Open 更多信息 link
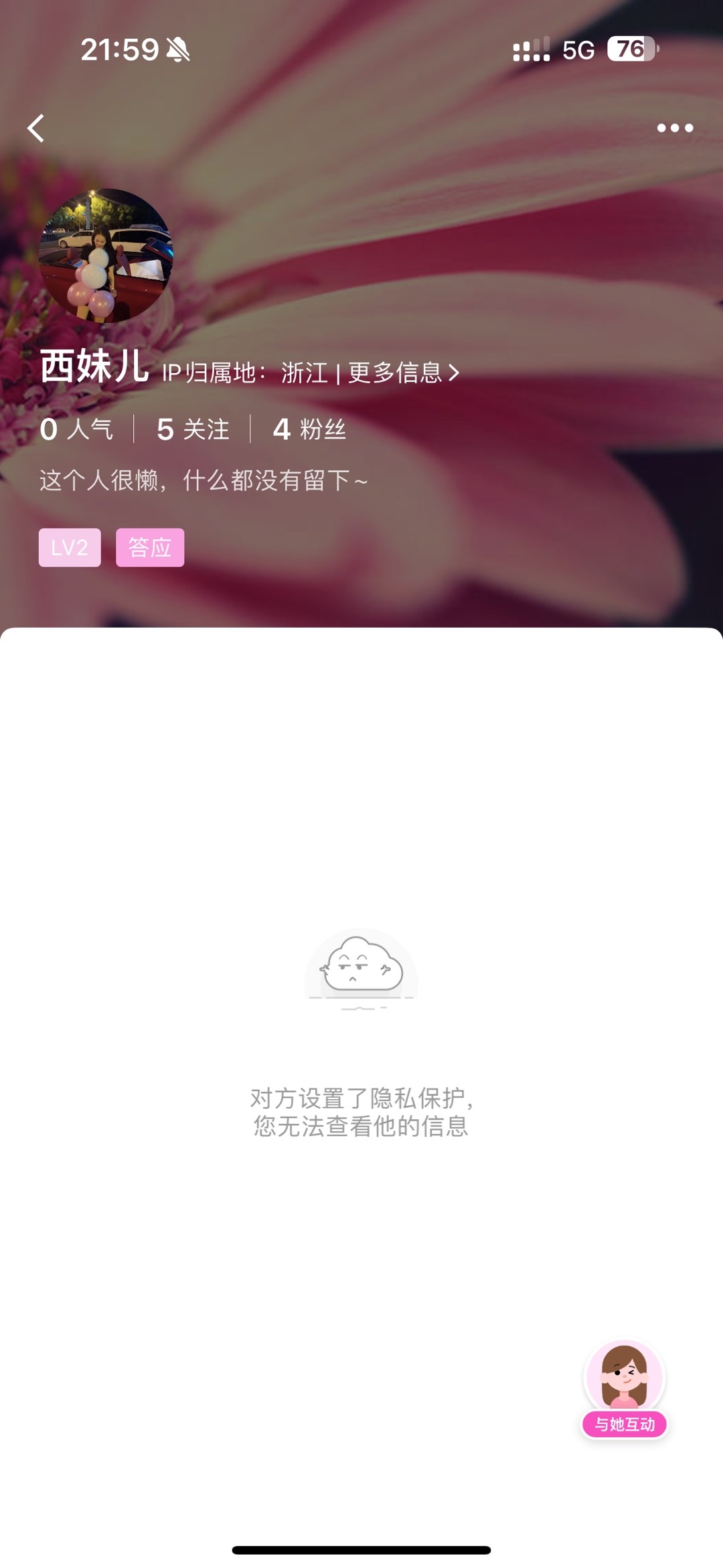The width and height of the screenshot is (723, 1568). (x=403, y=372)
